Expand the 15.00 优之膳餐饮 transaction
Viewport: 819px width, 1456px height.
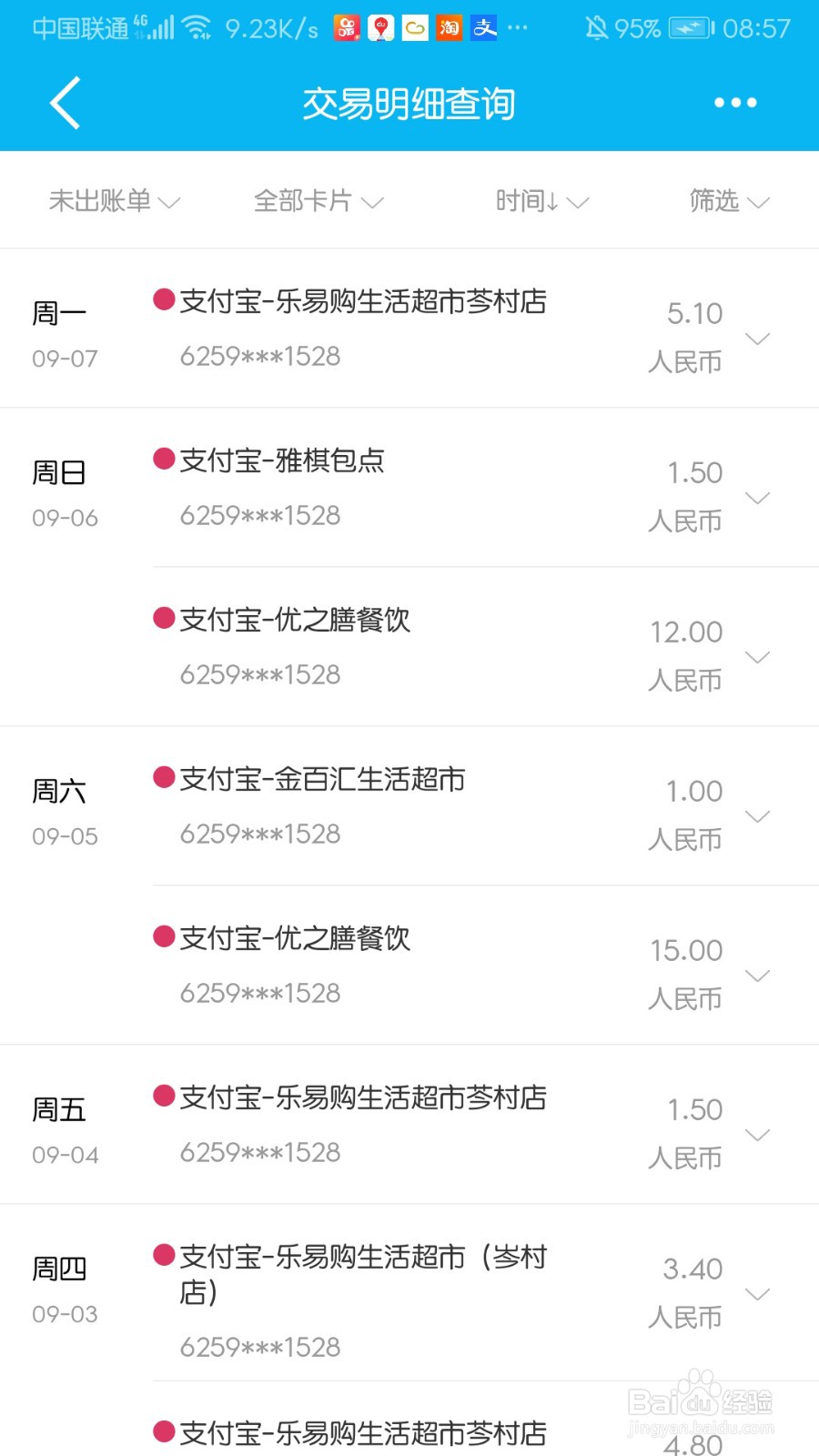pyautogui.click(x=757, y=976)
